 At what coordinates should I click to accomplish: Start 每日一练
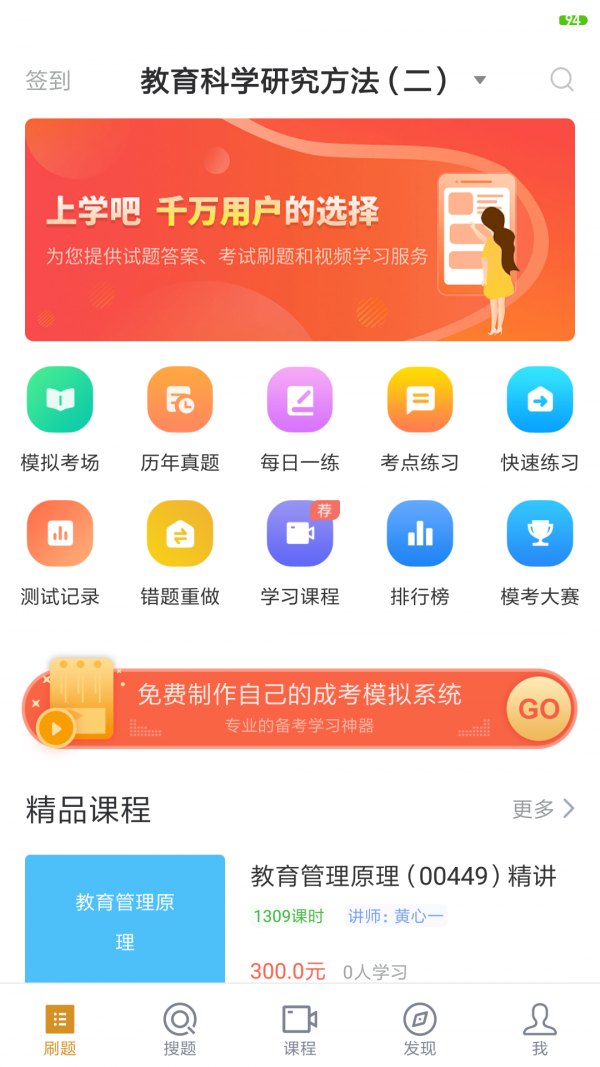[300, 400]
